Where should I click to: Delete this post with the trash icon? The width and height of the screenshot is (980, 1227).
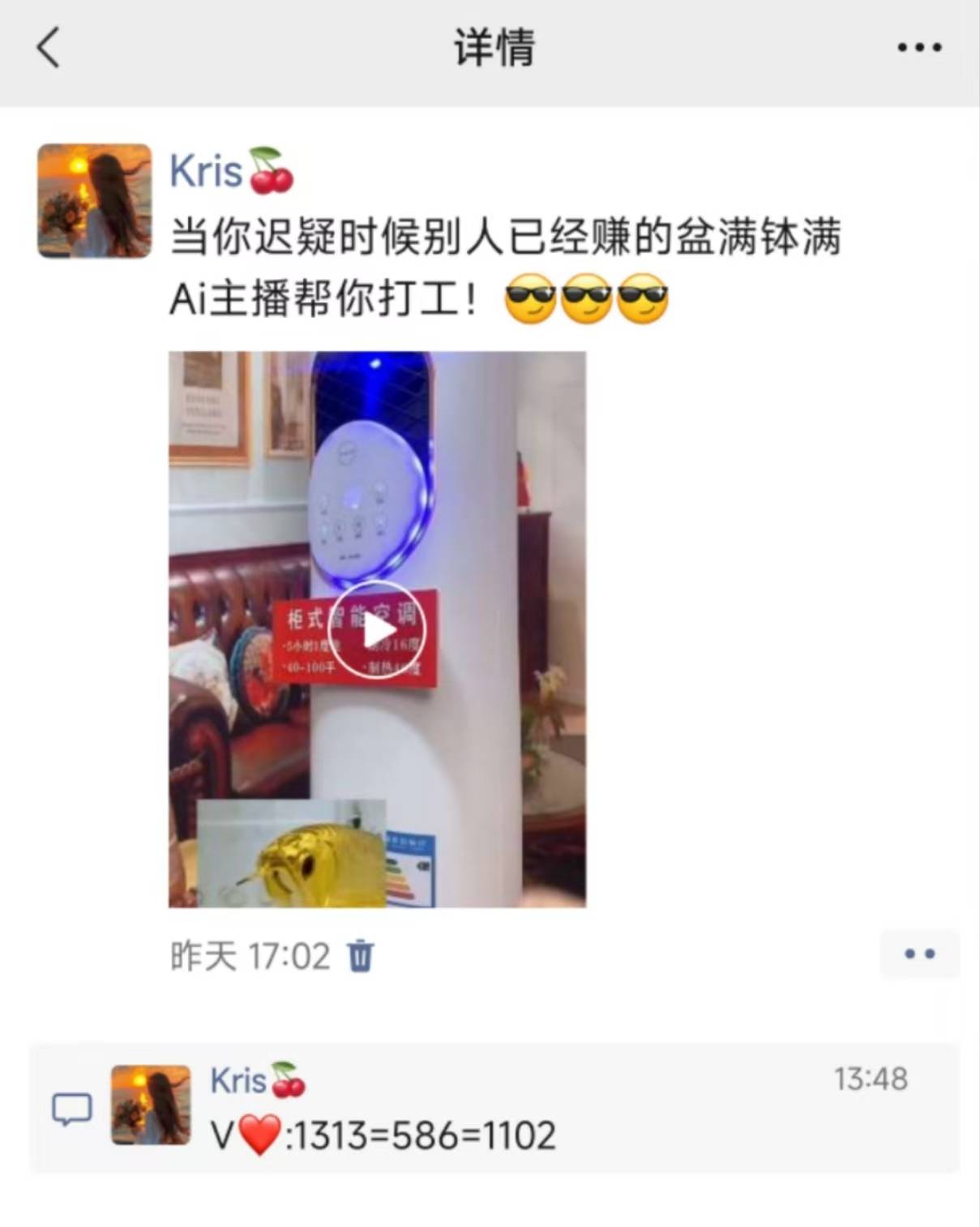(x=360, y=955)
